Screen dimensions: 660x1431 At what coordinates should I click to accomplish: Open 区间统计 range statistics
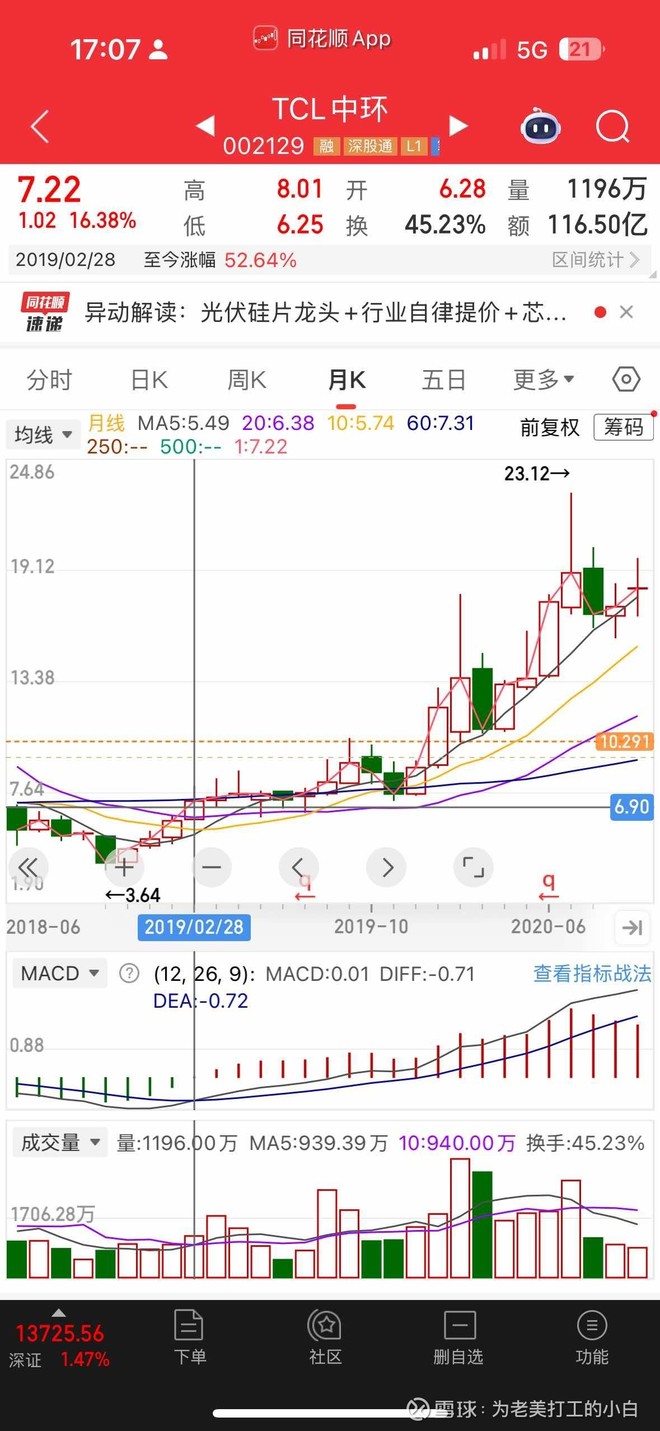point(595,260)
